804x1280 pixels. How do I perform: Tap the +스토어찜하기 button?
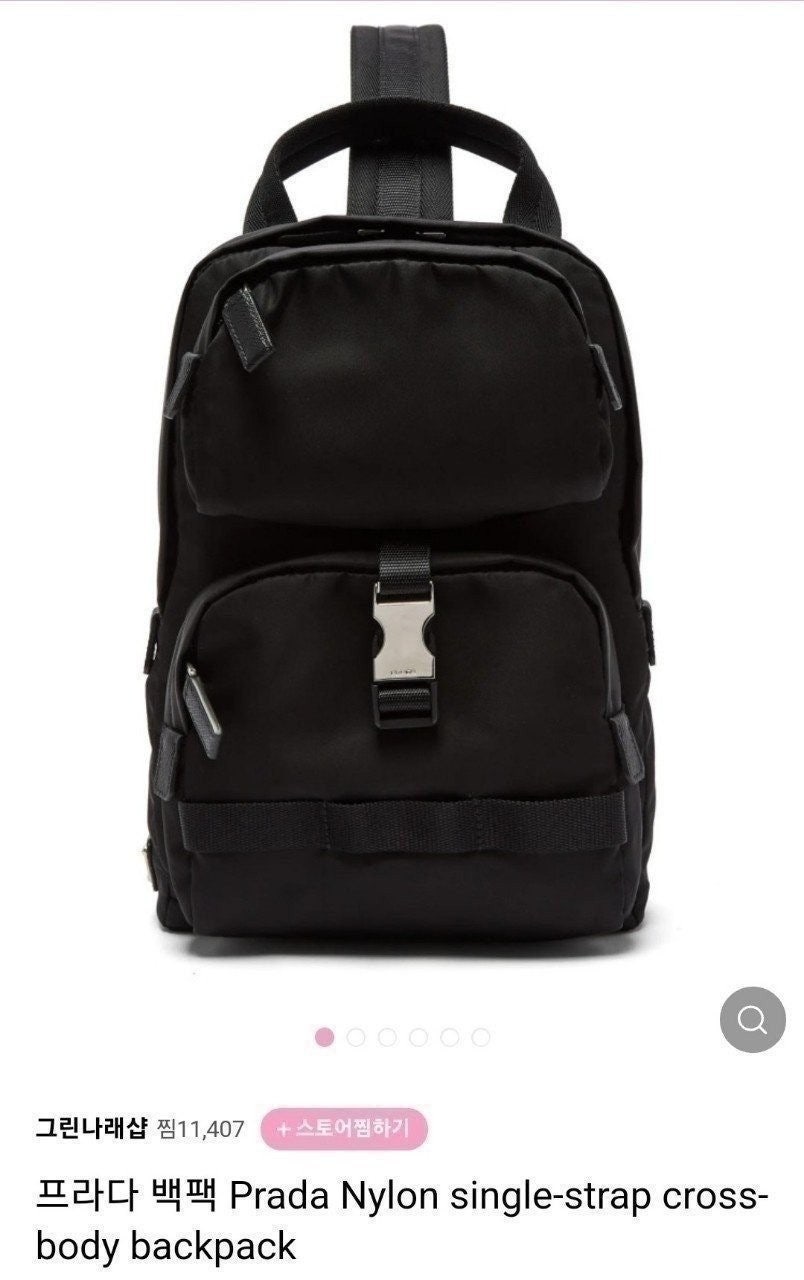click(343, 1129)
